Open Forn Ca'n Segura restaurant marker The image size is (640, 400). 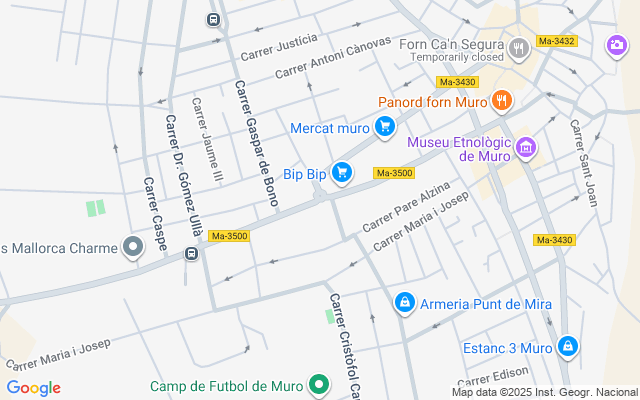pyautogui.click(x=518, y=50)
